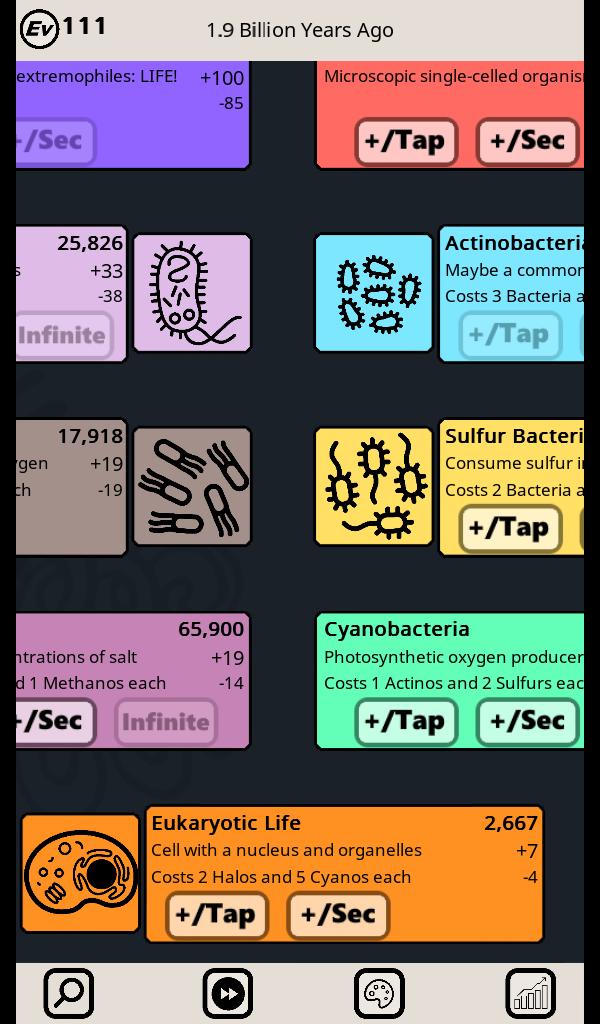Image resolution: width=600 pixels, height=1024 pixels.
Task: Tap +/Sec on Eukaryotic Life
Action: pos(338,914)
